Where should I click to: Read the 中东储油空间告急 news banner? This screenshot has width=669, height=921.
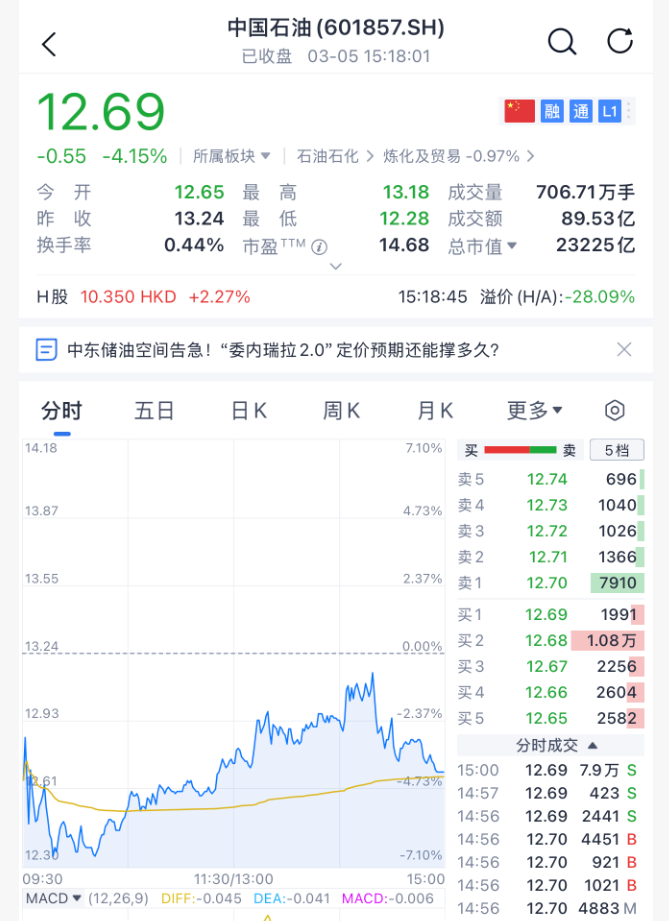click(x=282, y=350)
